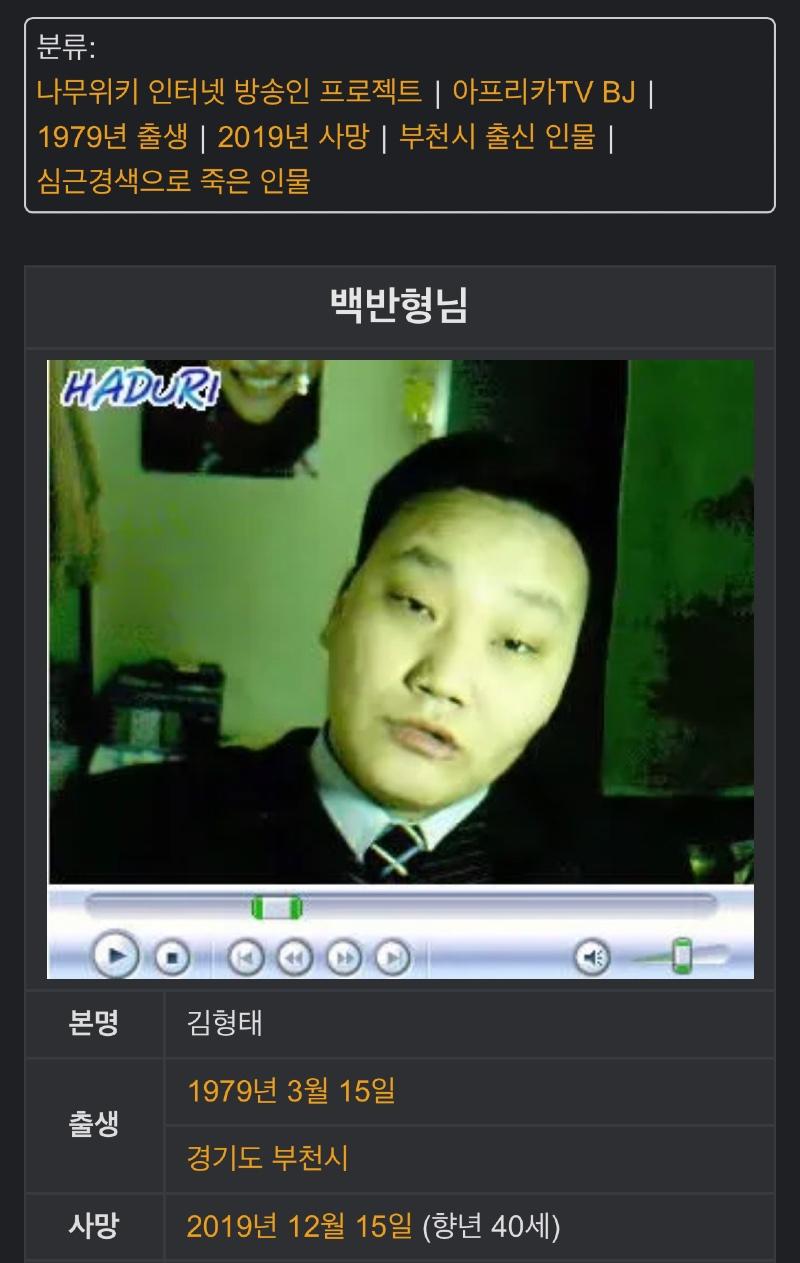Open 나무위키 인터넷 방송인 프로젝트 category link

(229, 92)
